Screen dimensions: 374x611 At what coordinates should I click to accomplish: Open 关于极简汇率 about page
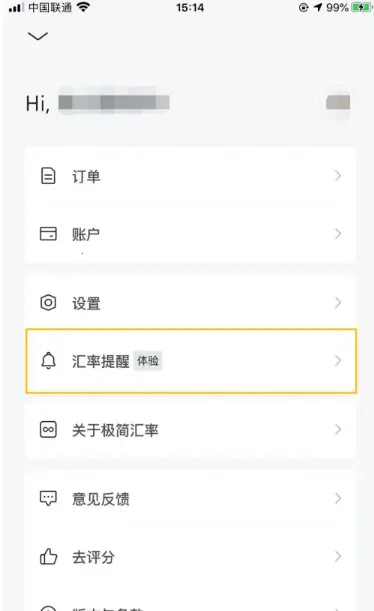pyautogui.click(x=191, y=430)
